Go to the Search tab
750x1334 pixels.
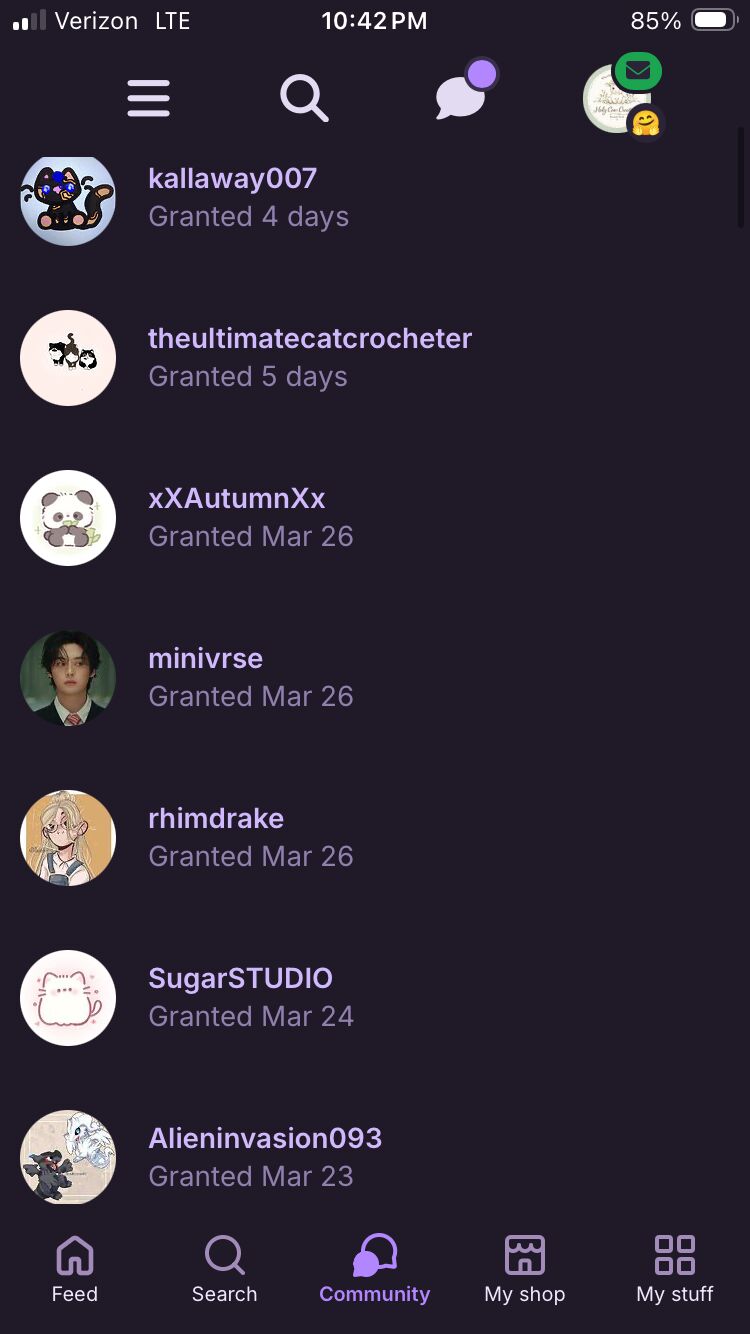224,1268
